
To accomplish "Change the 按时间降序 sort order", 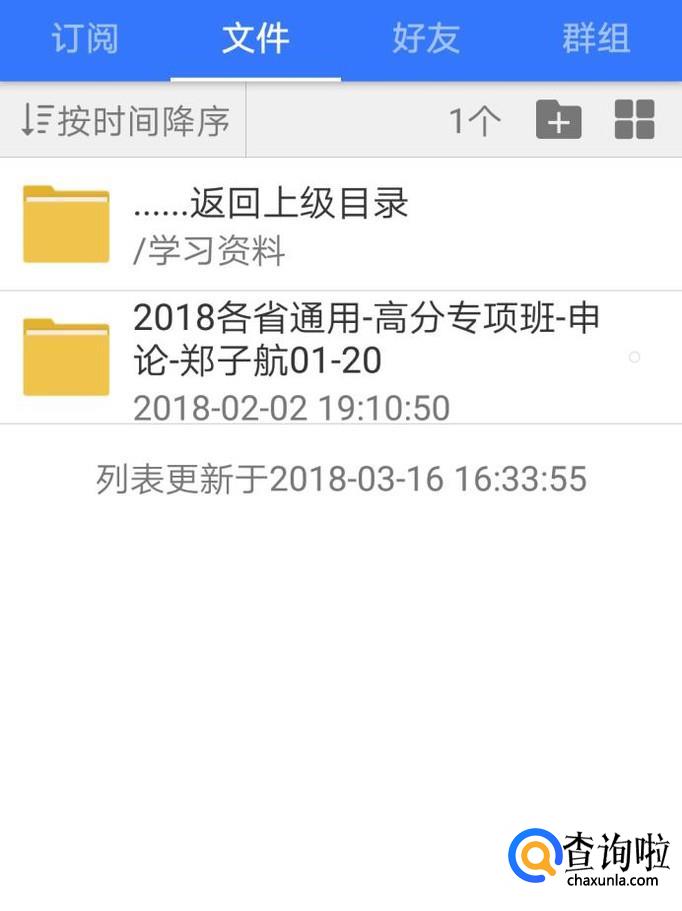I will pyautogui.click(x=125, y=121).
